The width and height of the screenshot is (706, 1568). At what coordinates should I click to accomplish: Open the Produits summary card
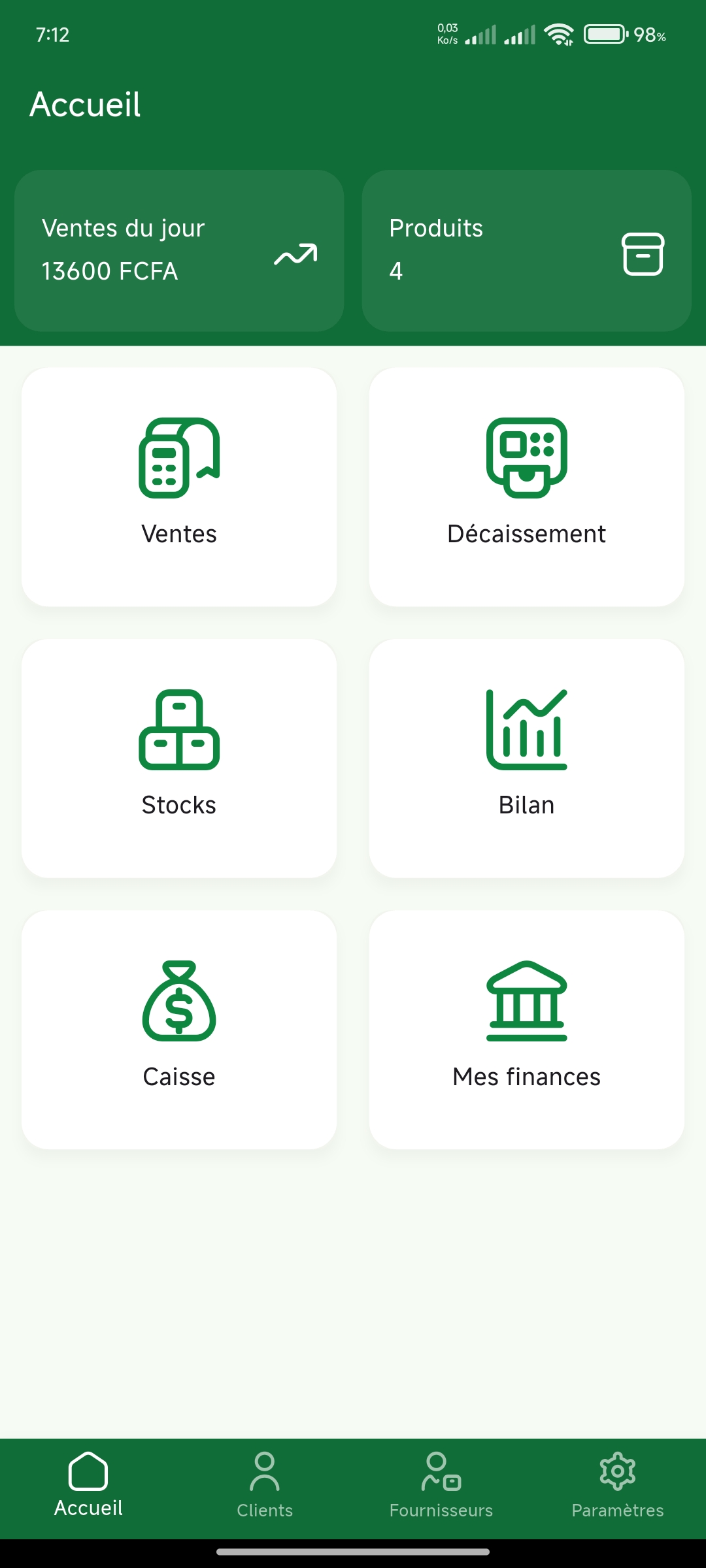click(526, 251)
